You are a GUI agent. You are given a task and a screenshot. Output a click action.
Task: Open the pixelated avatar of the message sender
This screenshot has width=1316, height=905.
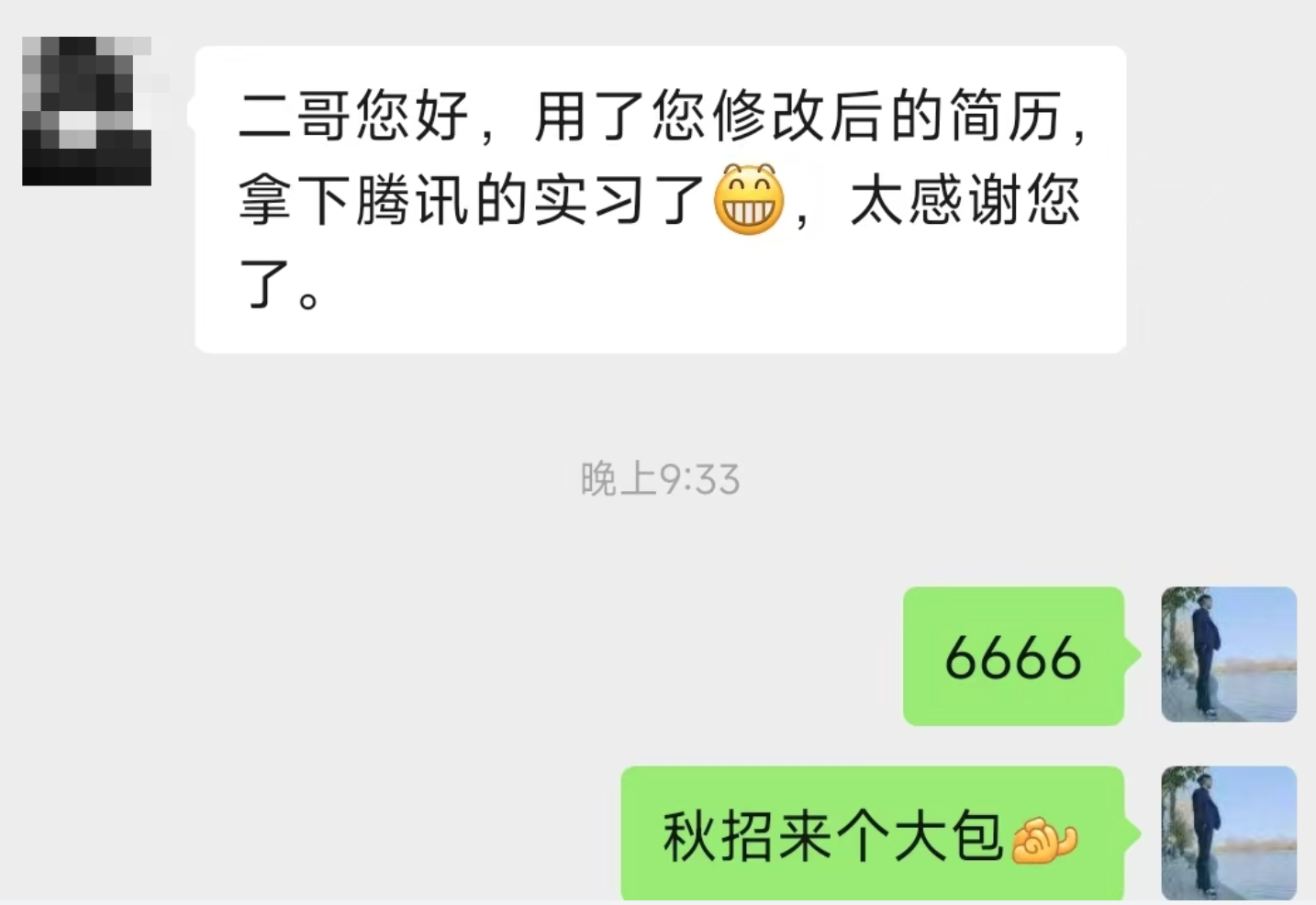point(87,111)
